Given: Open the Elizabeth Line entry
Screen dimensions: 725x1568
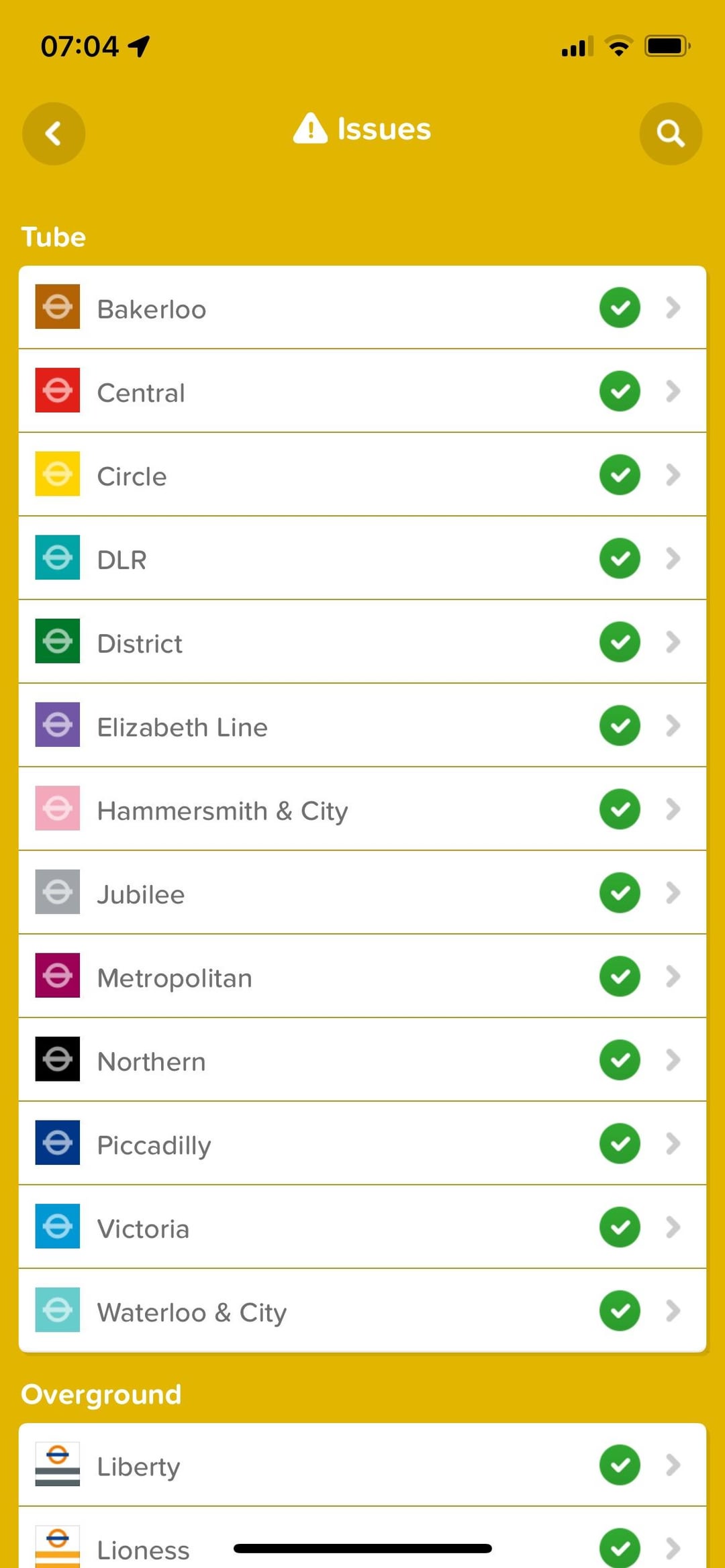Looking at the screenshot, I should (x=362, y=725).
